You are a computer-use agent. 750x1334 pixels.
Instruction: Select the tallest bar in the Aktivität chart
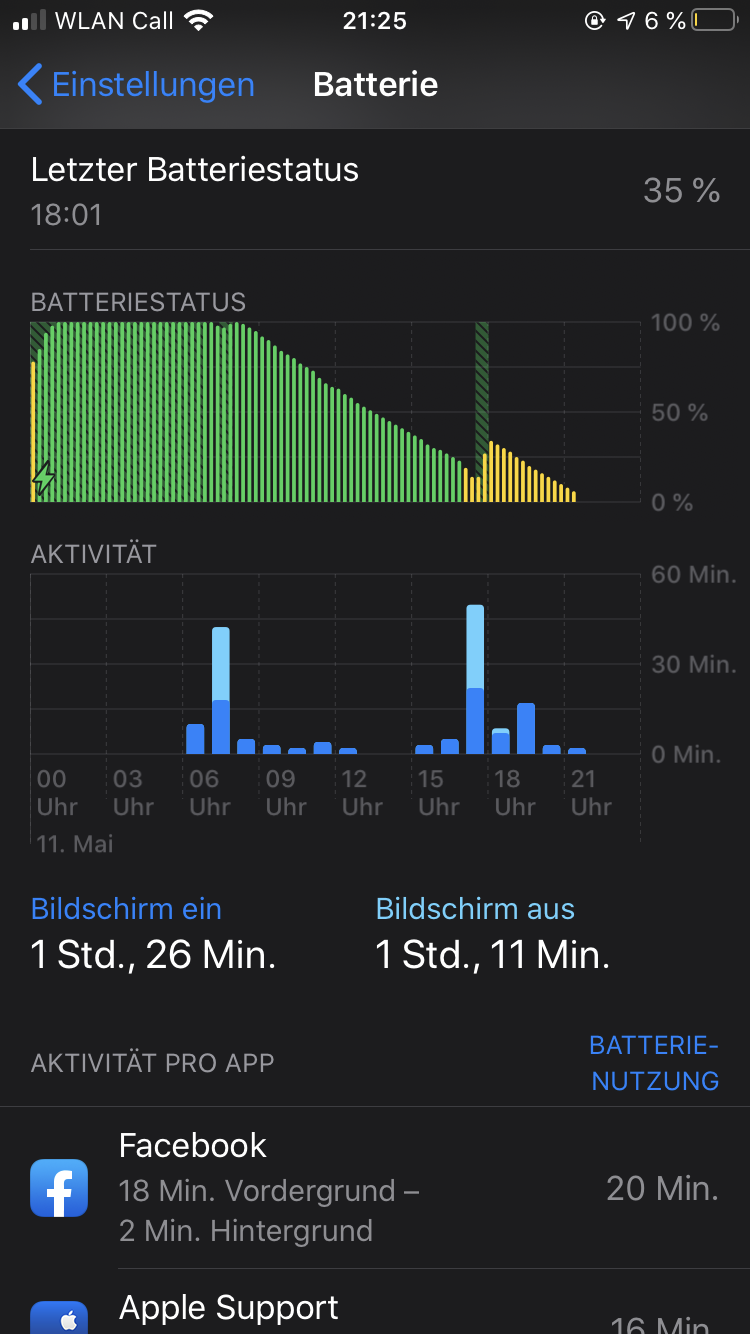click(x=475, y=680)
